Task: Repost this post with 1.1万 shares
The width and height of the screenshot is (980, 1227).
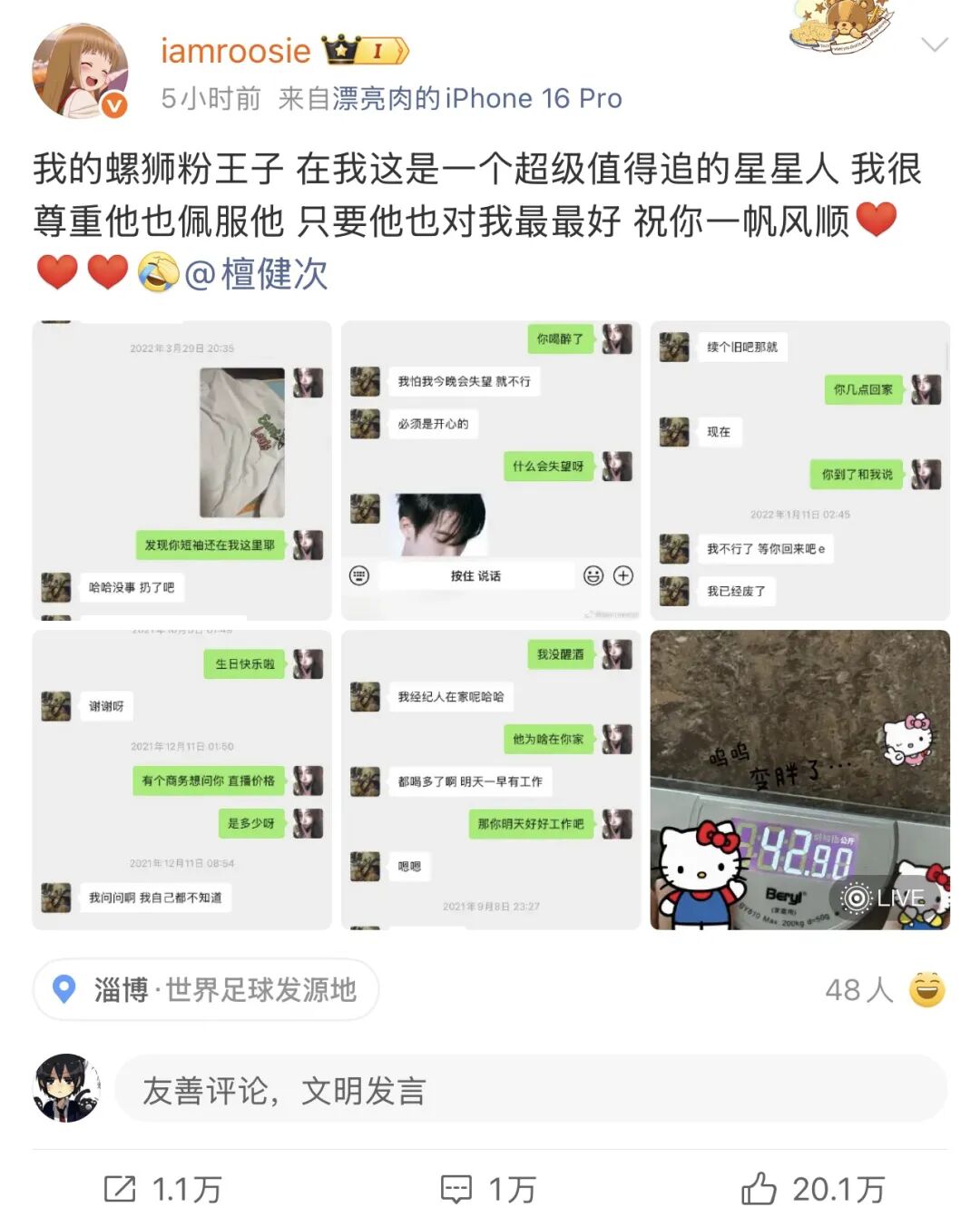Action: [163, 1189]
